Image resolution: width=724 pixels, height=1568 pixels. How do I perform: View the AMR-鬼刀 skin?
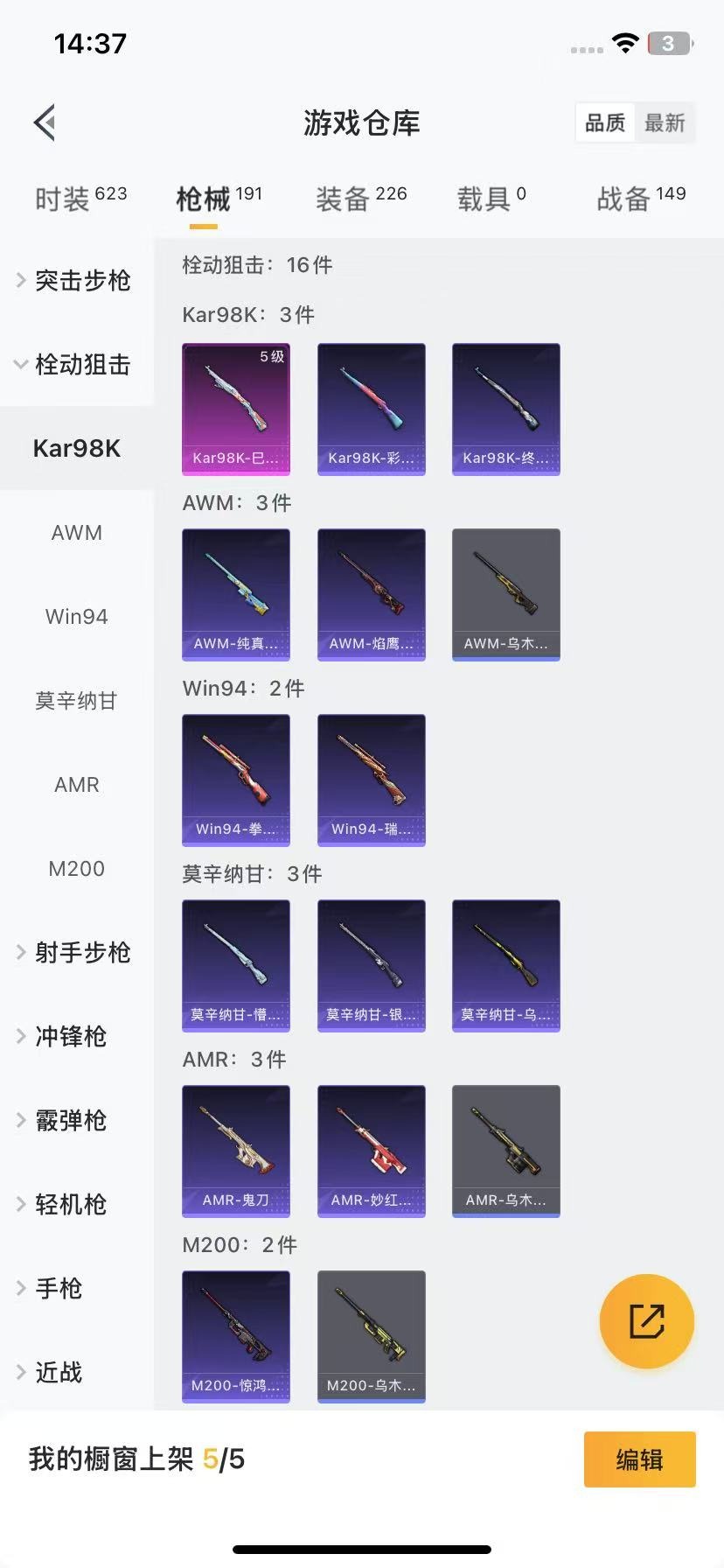point(236,1151)
